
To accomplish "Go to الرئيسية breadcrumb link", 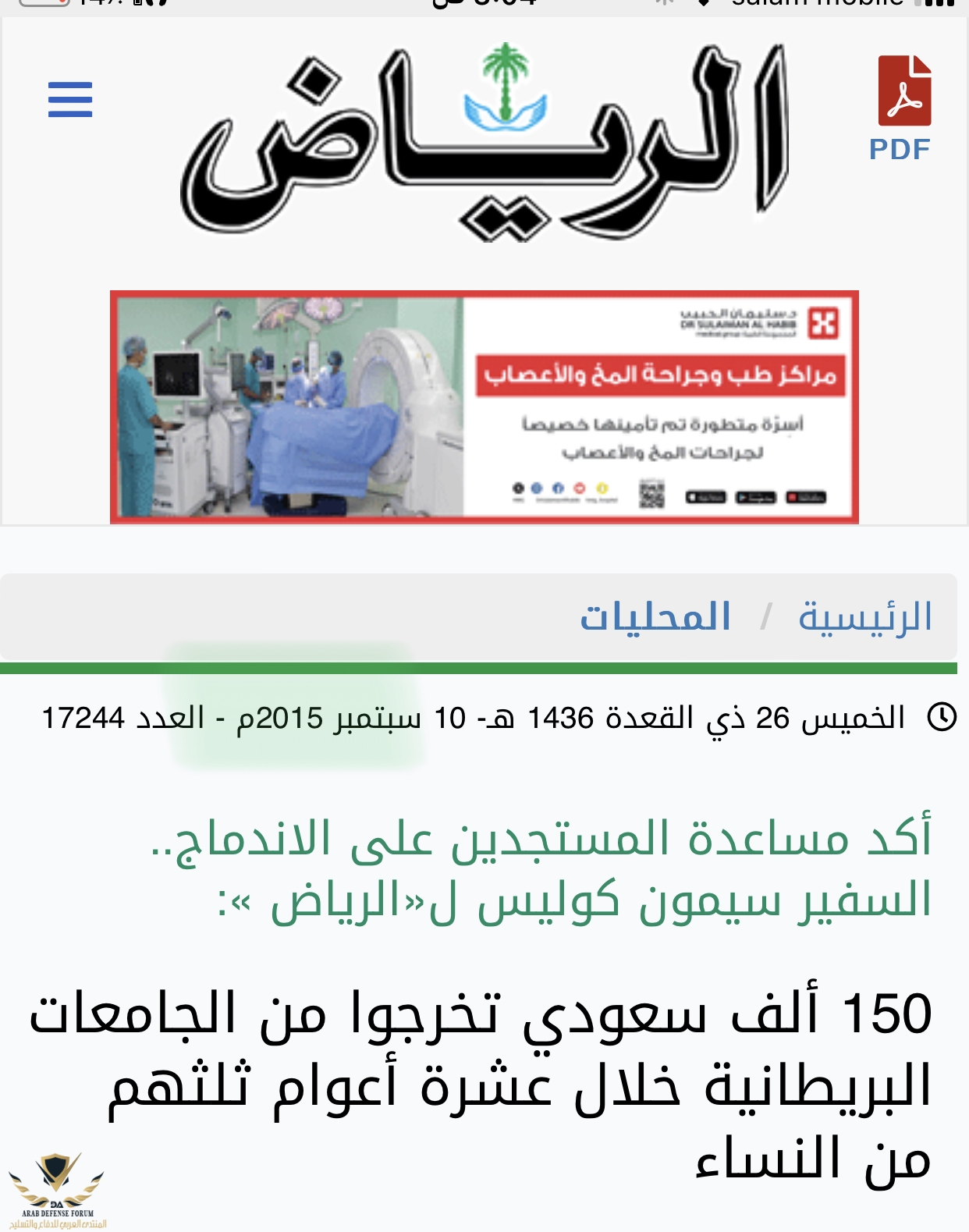I will point(864,617).
